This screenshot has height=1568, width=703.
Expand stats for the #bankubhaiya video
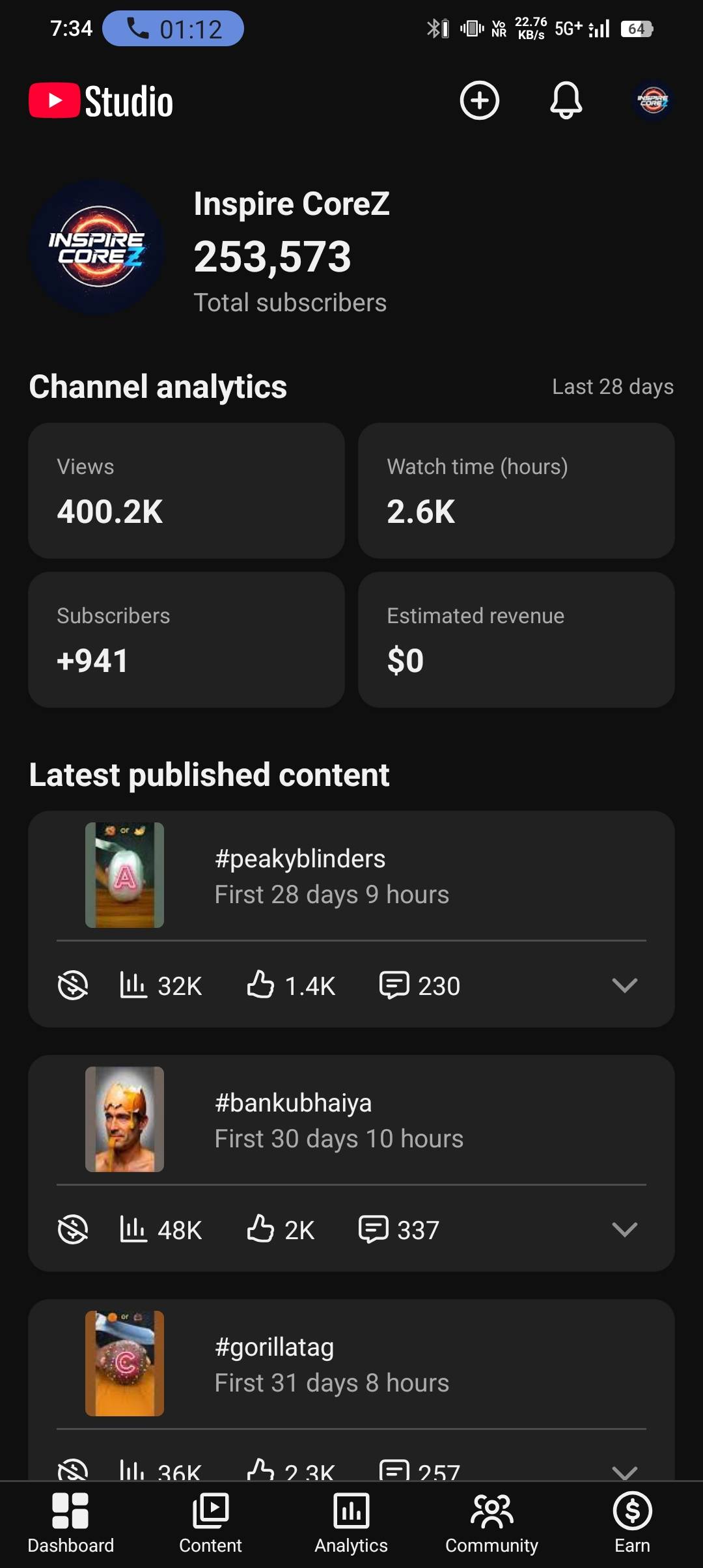click(624, 1229)
